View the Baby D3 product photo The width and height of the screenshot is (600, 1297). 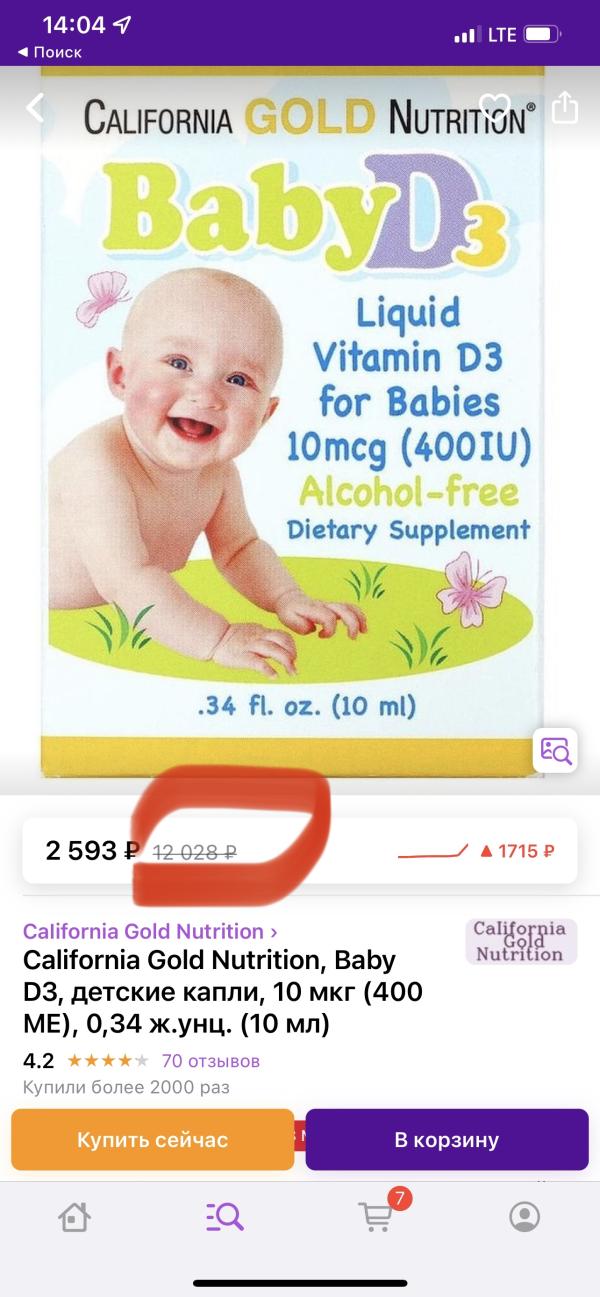[x=292, y=420]
